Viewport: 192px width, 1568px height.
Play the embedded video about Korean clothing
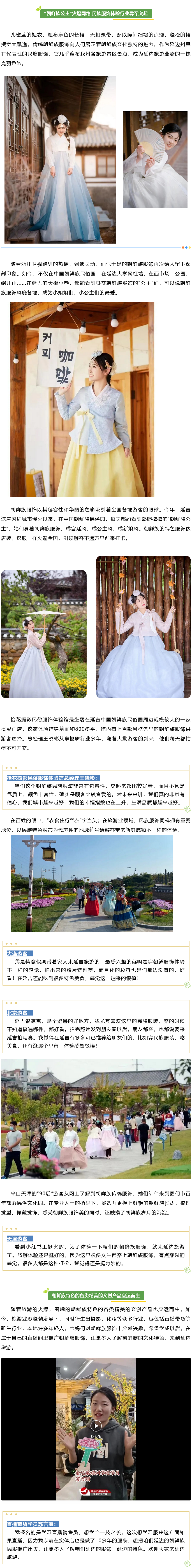pyautogui.click(x=96, y=1426)
